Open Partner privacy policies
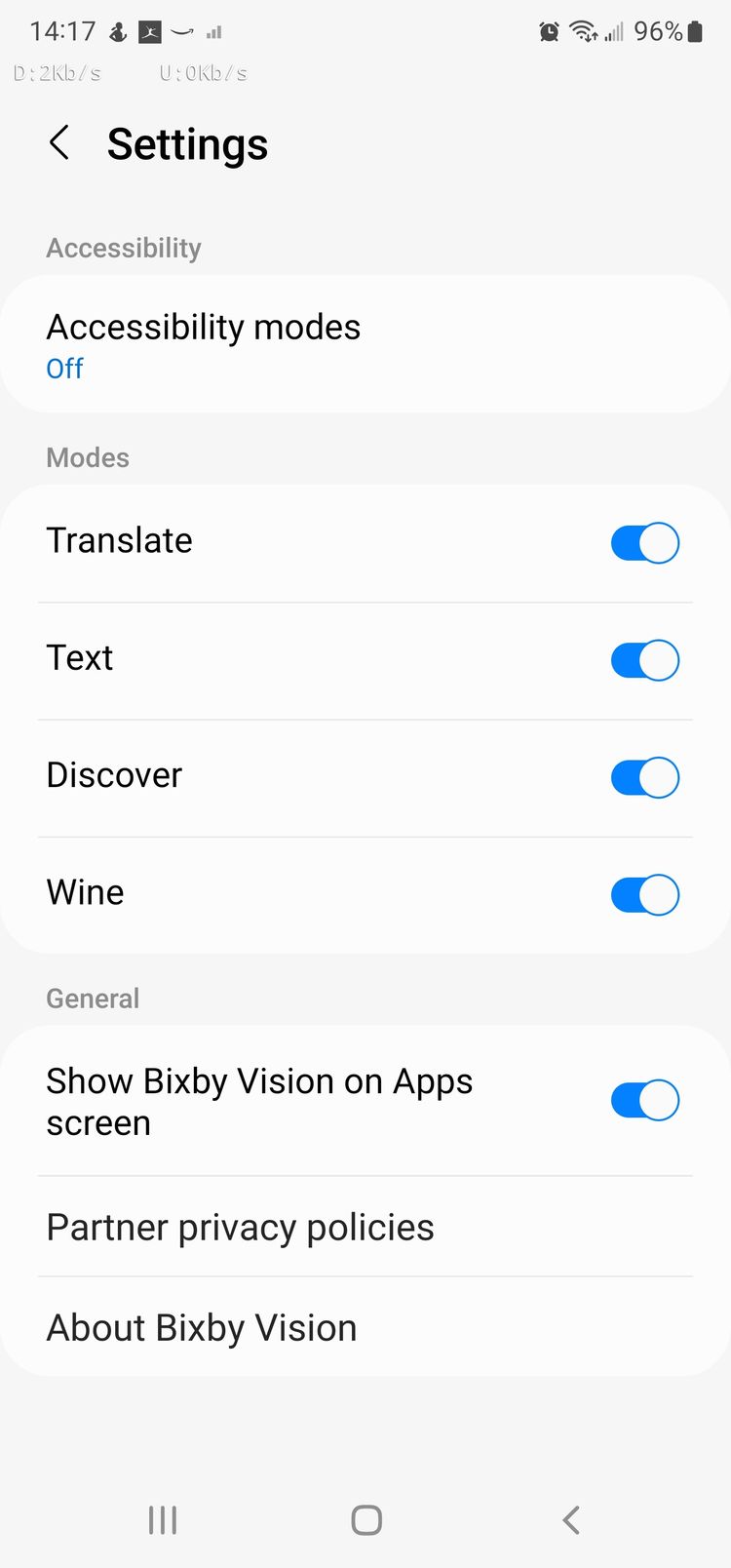 click(365, 1227)
